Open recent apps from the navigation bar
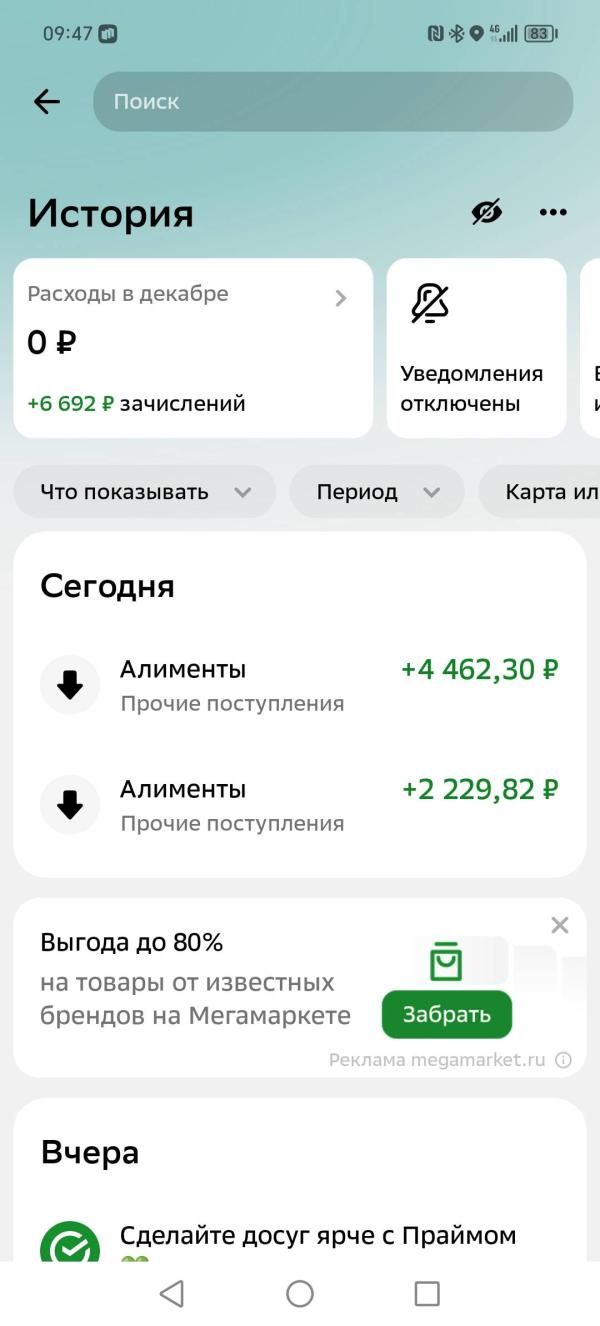This screenshot has width=600, height=1326. [427, 1294]
